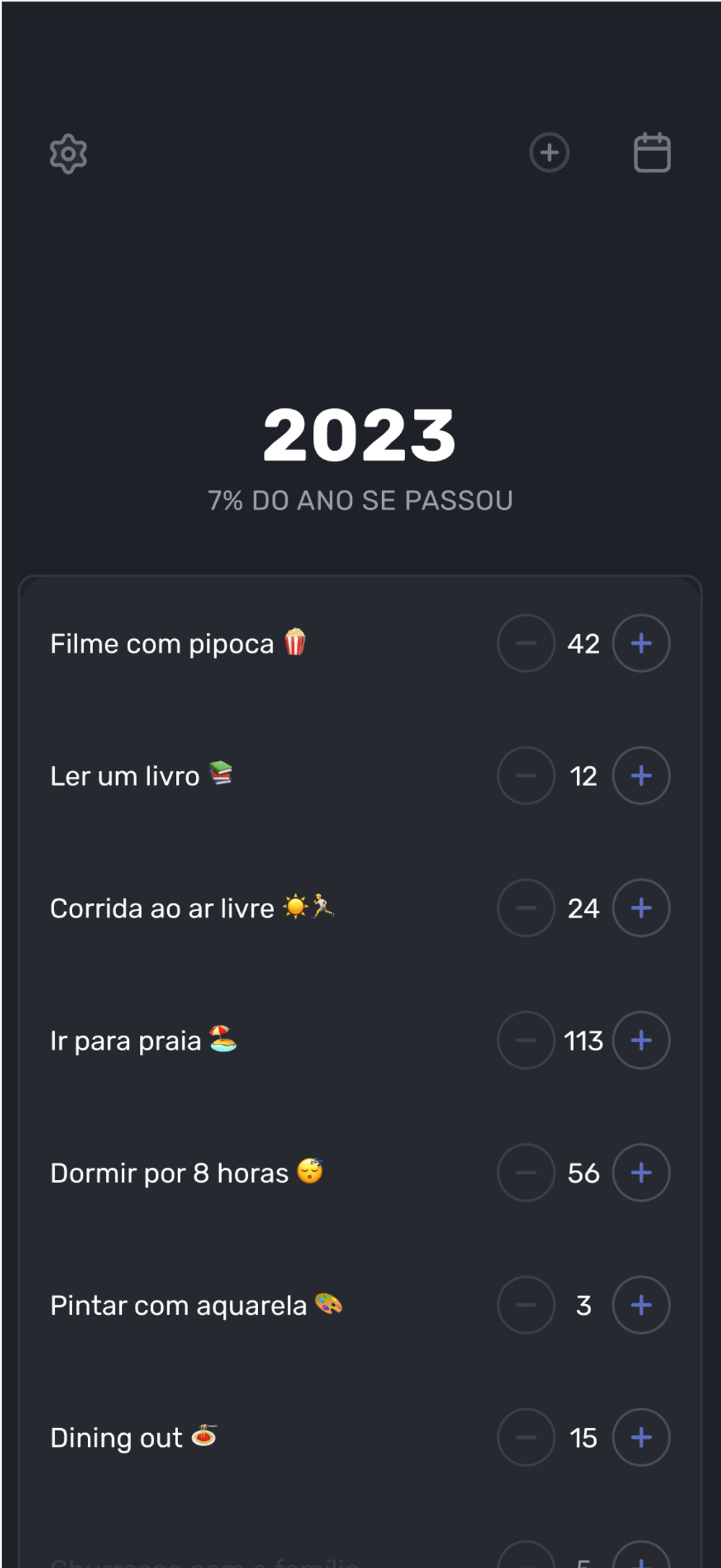Add a new activity with the plus icon
Image resolution: width=721 pixels, height=1568 pixels.
coord(549,152)
